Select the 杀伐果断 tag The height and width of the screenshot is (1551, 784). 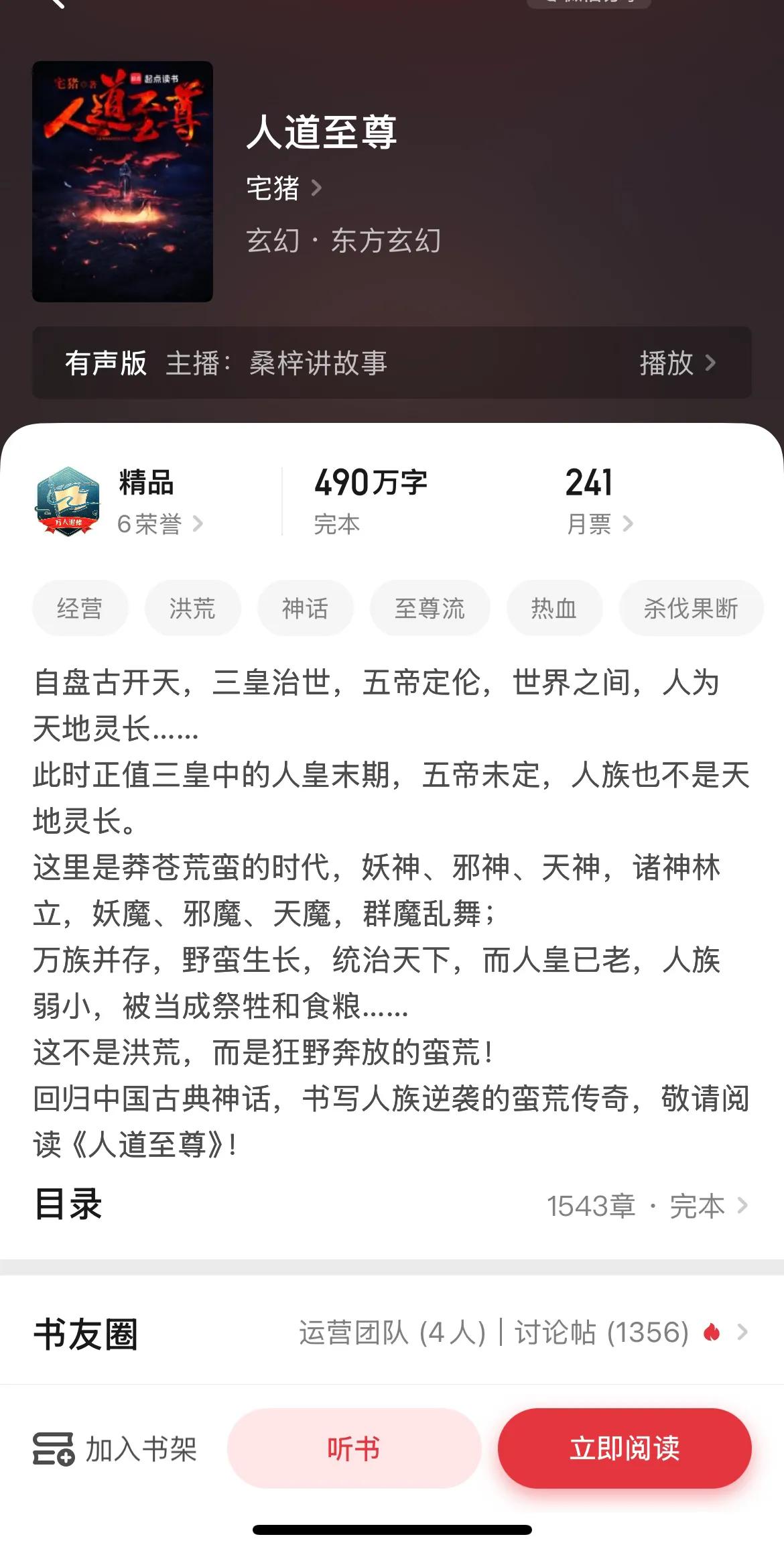pyautogui.click(x=690, y=608)
